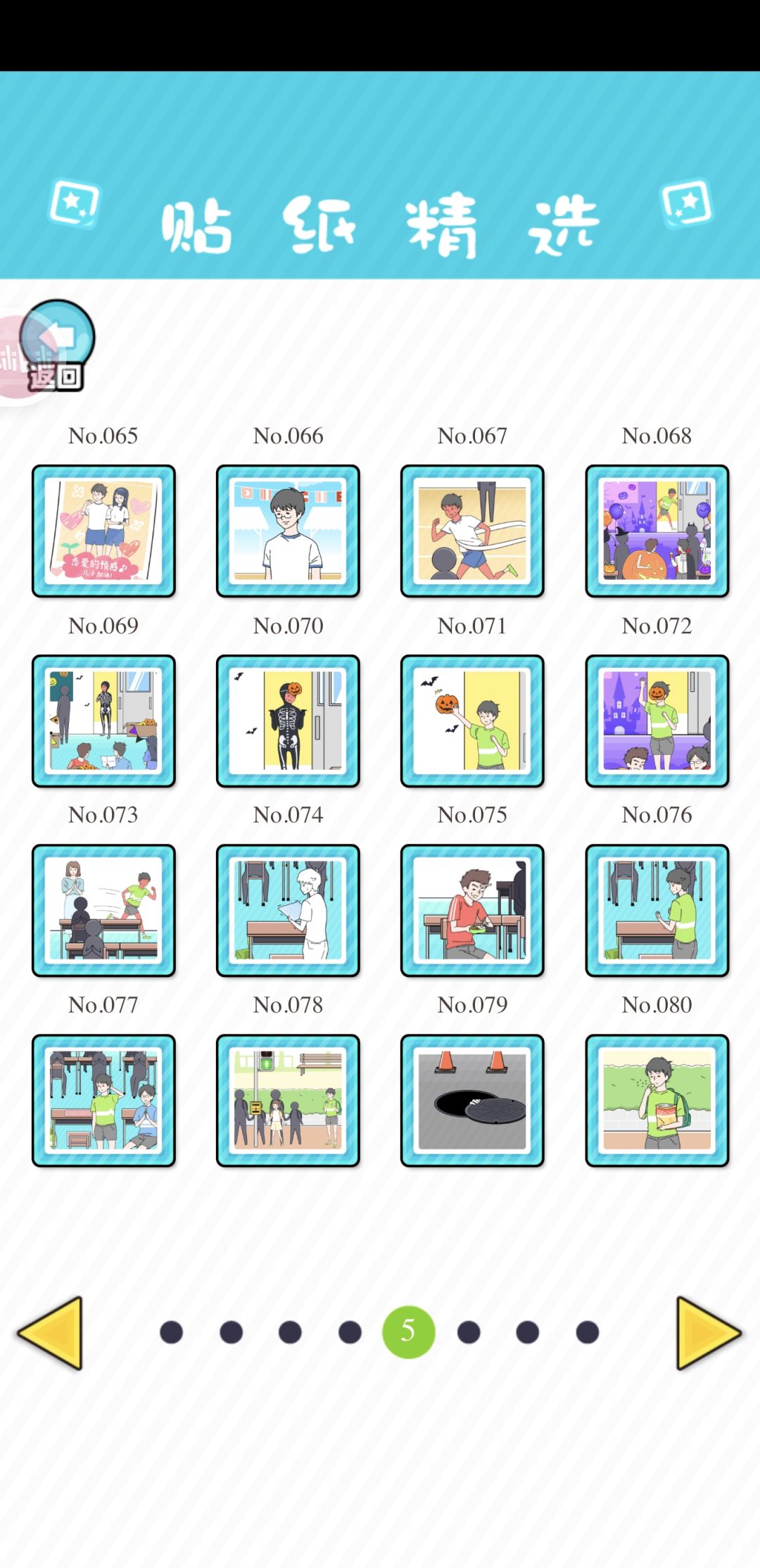Open sticker No.076
The height and width of the screenshot is (1568, 760).
(657, 910)
